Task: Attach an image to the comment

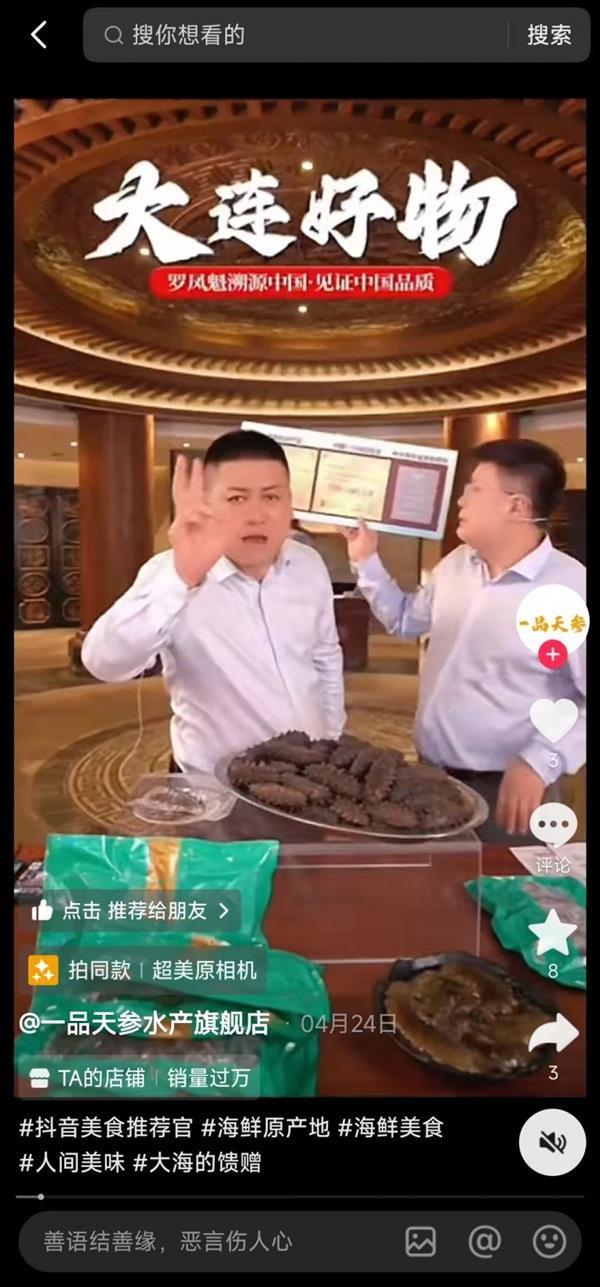Action: (420, 1241)
